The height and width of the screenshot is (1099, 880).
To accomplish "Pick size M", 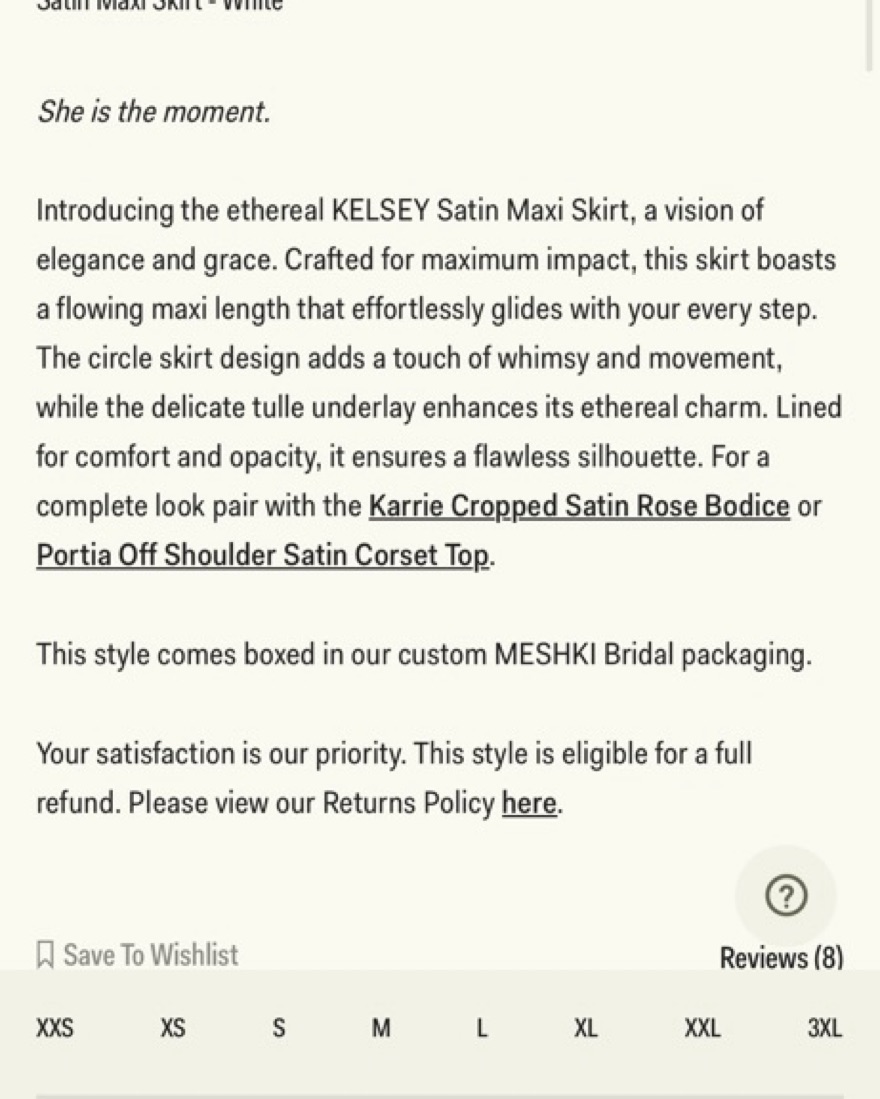I will (381, 1028).
